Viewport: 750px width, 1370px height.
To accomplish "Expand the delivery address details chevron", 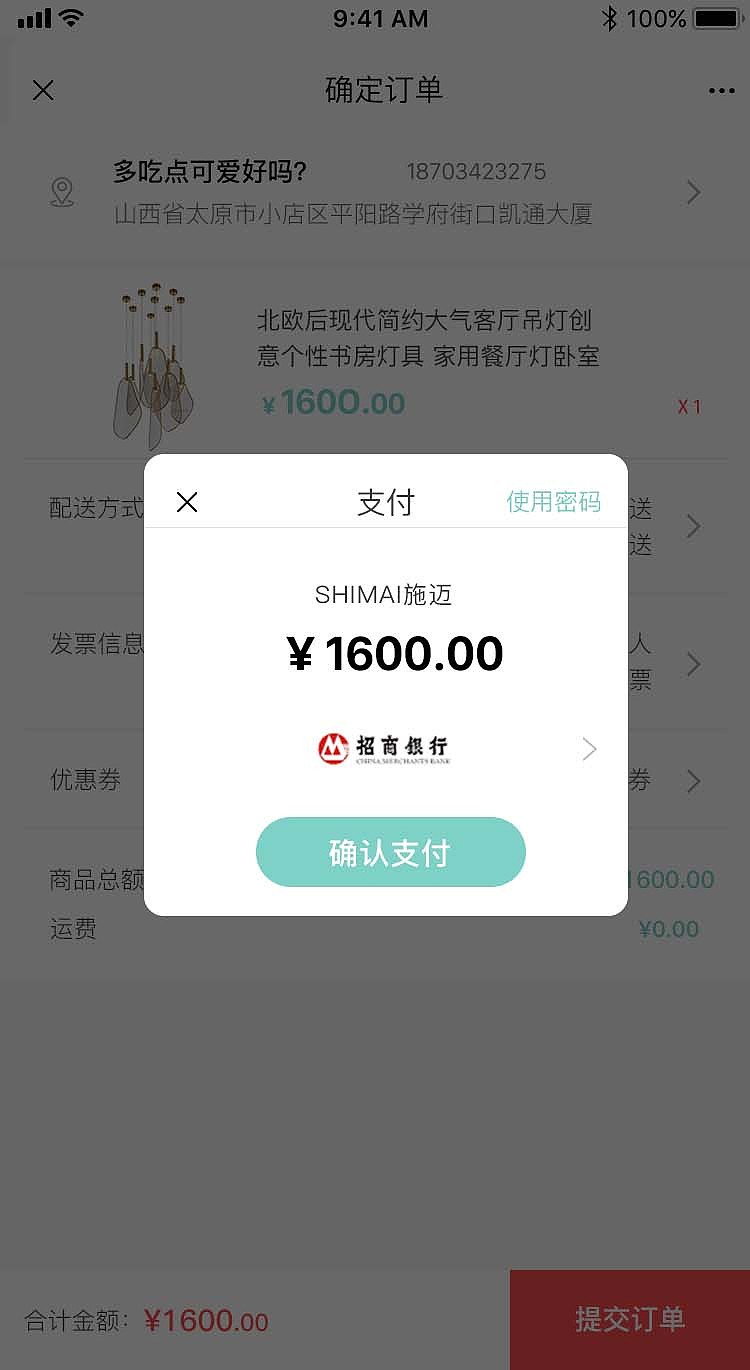I will point(693,193).
